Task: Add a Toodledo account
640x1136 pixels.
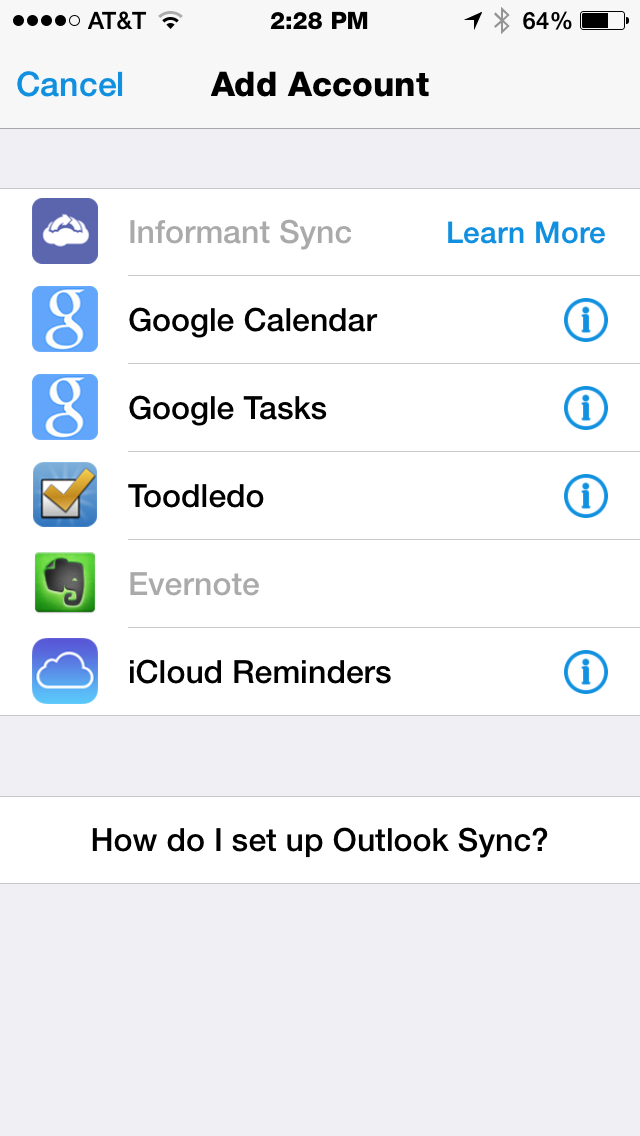Action: point(196,497)
